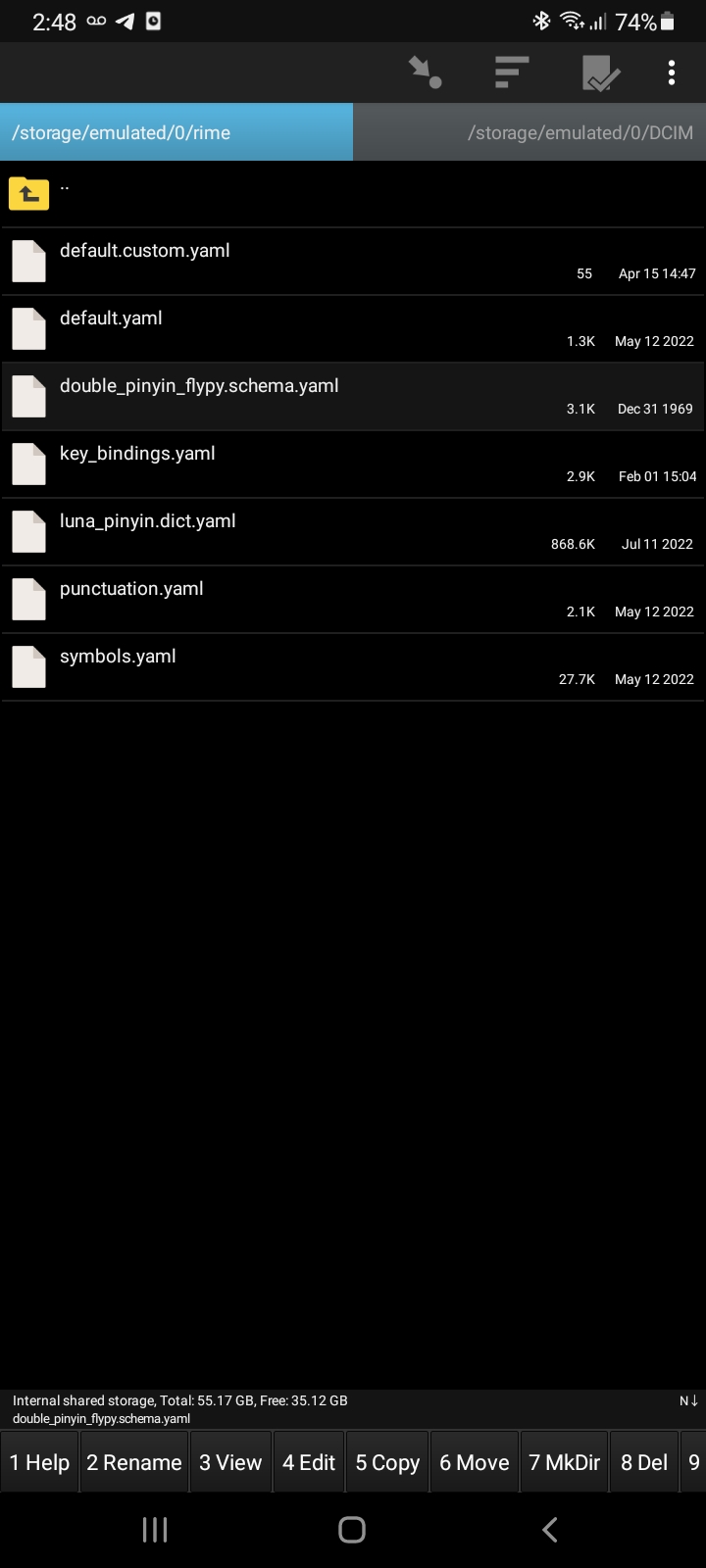Select the key_bindings.yaml file entry

point(294,464)
